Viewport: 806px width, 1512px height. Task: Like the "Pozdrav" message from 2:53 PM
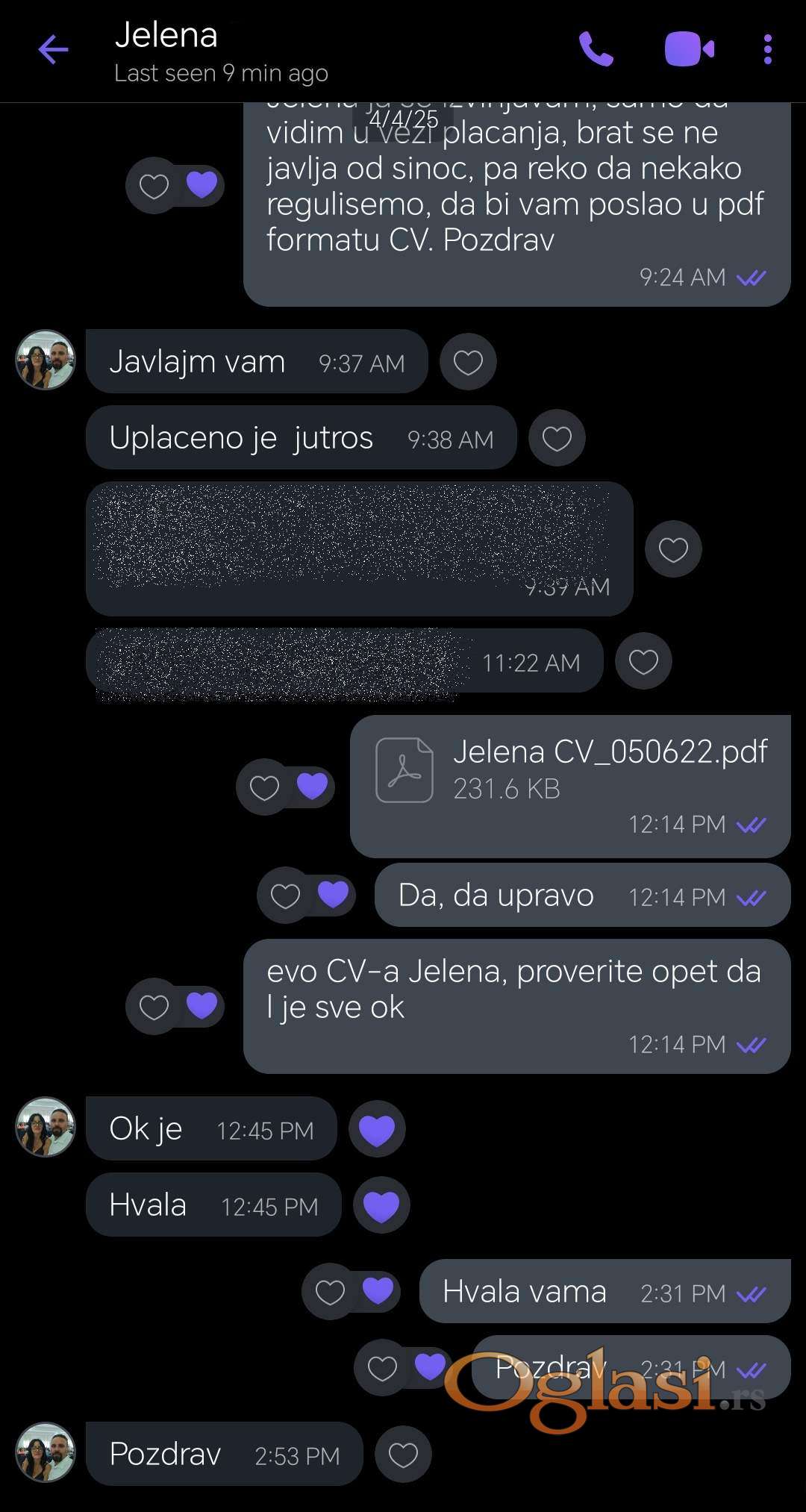pyautogui.click(x=403, y=1455)
